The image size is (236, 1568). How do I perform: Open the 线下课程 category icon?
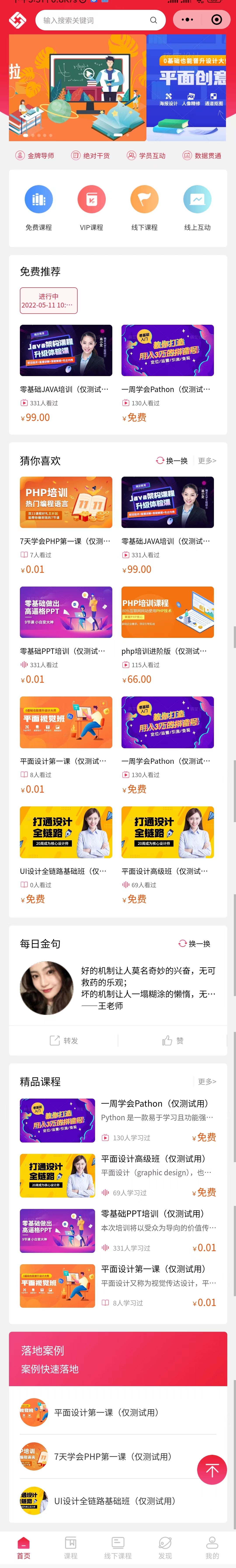145,199
